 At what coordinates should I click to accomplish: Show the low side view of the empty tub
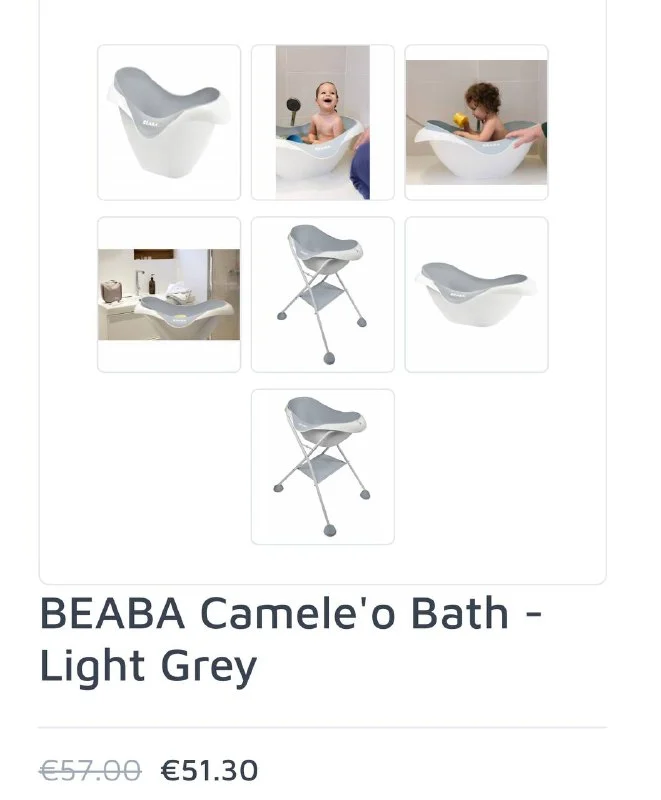(x=476, y=294)
